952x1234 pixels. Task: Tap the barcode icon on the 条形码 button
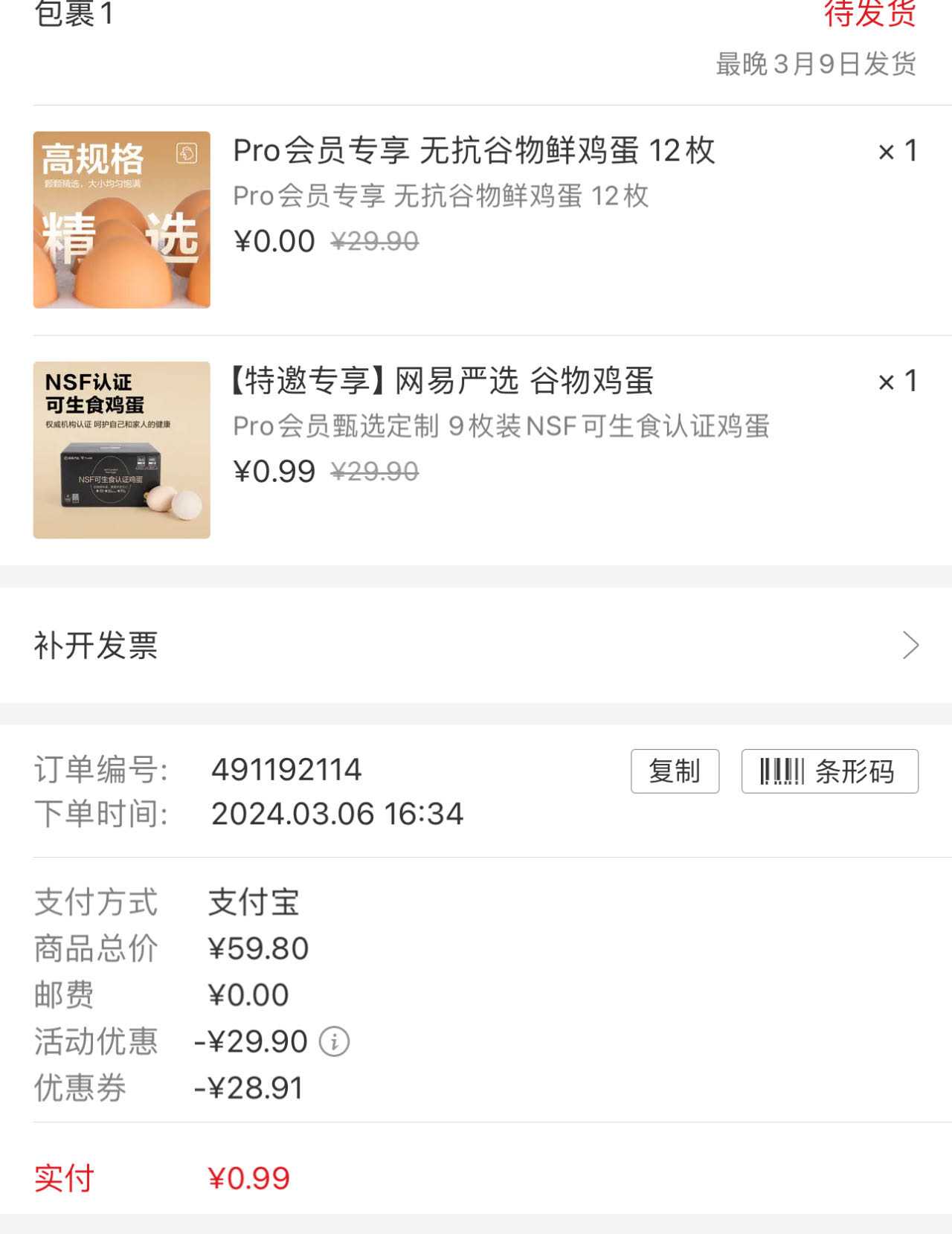[781, 772]
